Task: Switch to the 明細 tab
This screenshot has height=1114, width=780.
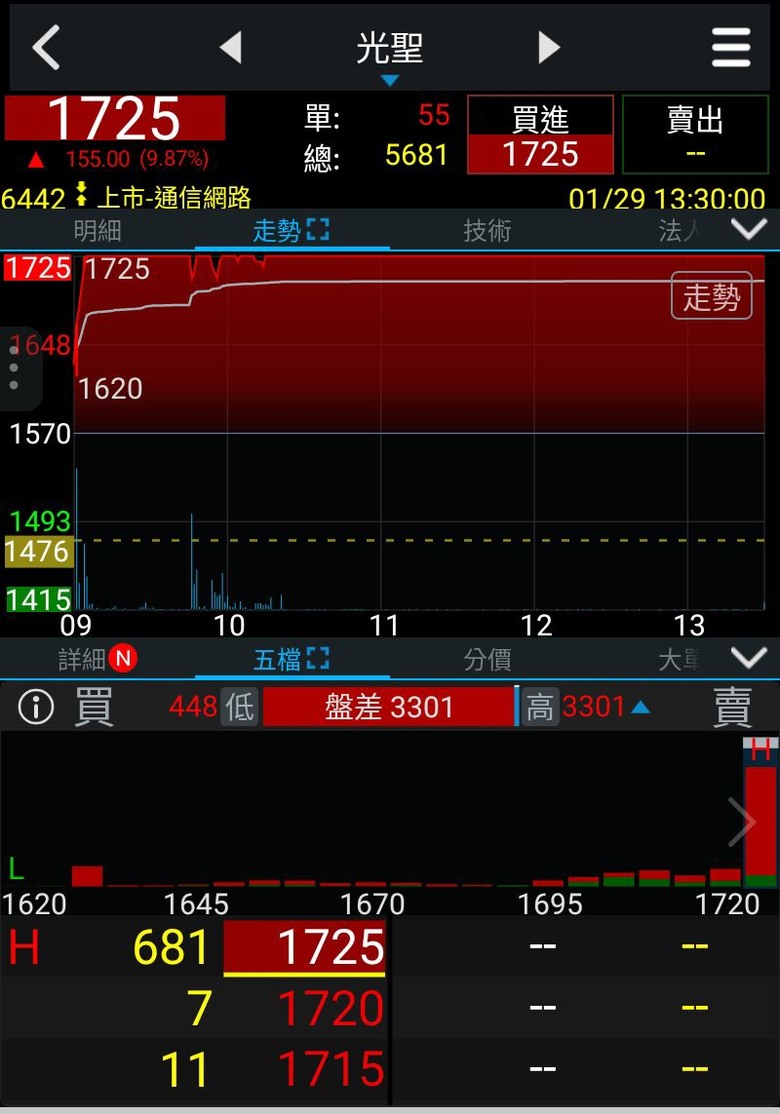Action: coord(97,230)
